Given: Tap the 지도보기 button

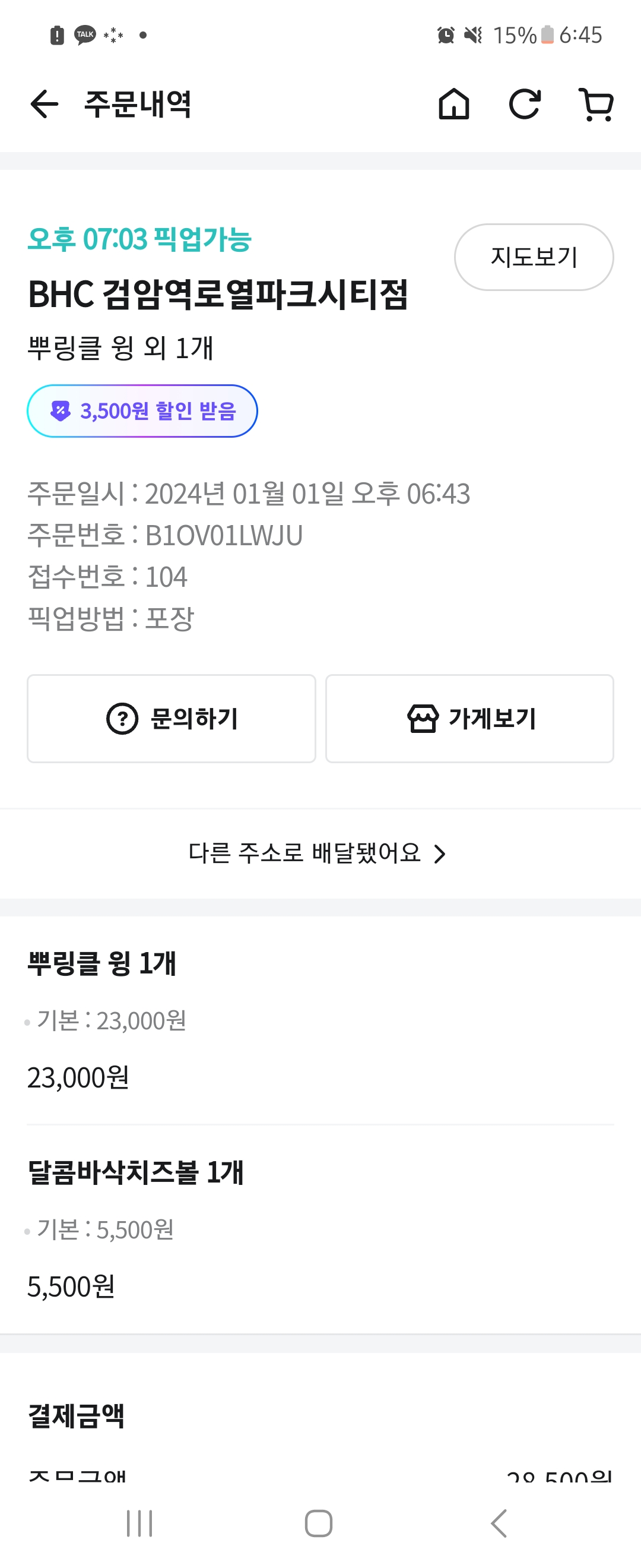Looking at the screenshot, I should 534,257.
